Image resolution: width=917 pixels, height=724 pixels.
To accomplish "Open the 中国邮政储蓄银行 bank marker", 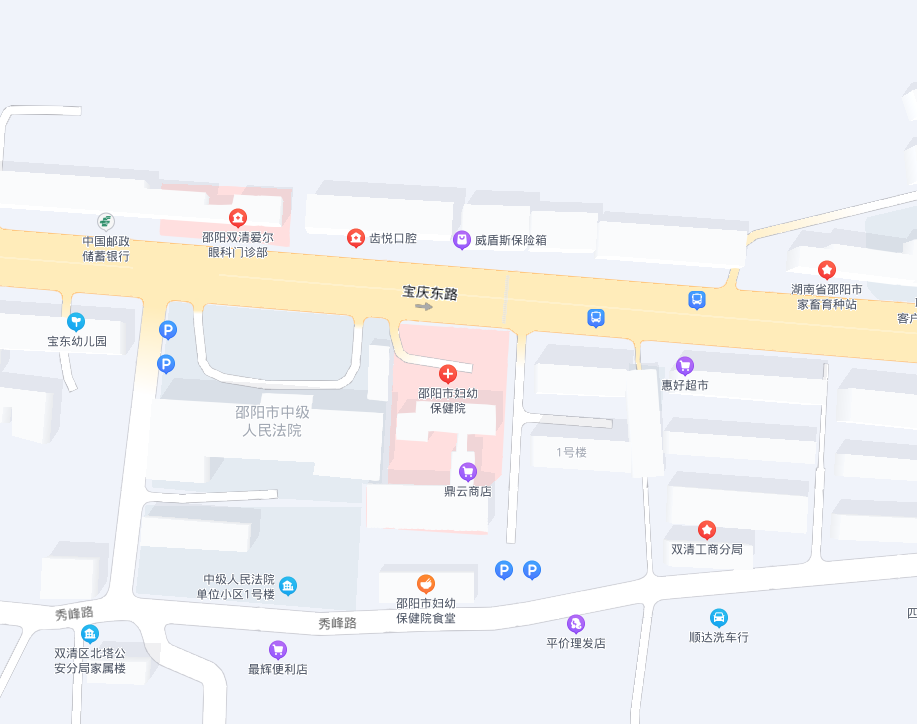I will pos(105,220).
